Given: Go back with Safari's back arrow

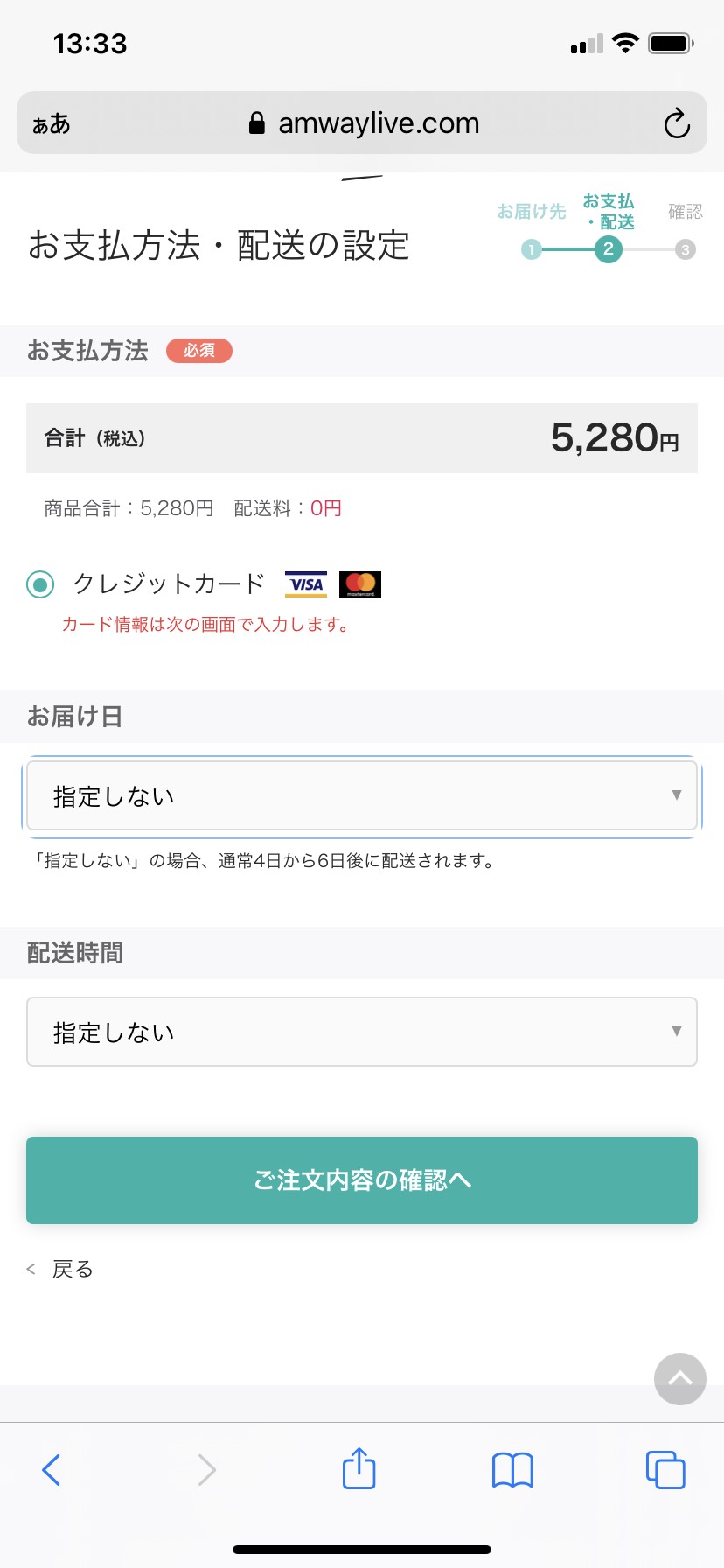Looking at the screenshot, I should [52, 1470].
